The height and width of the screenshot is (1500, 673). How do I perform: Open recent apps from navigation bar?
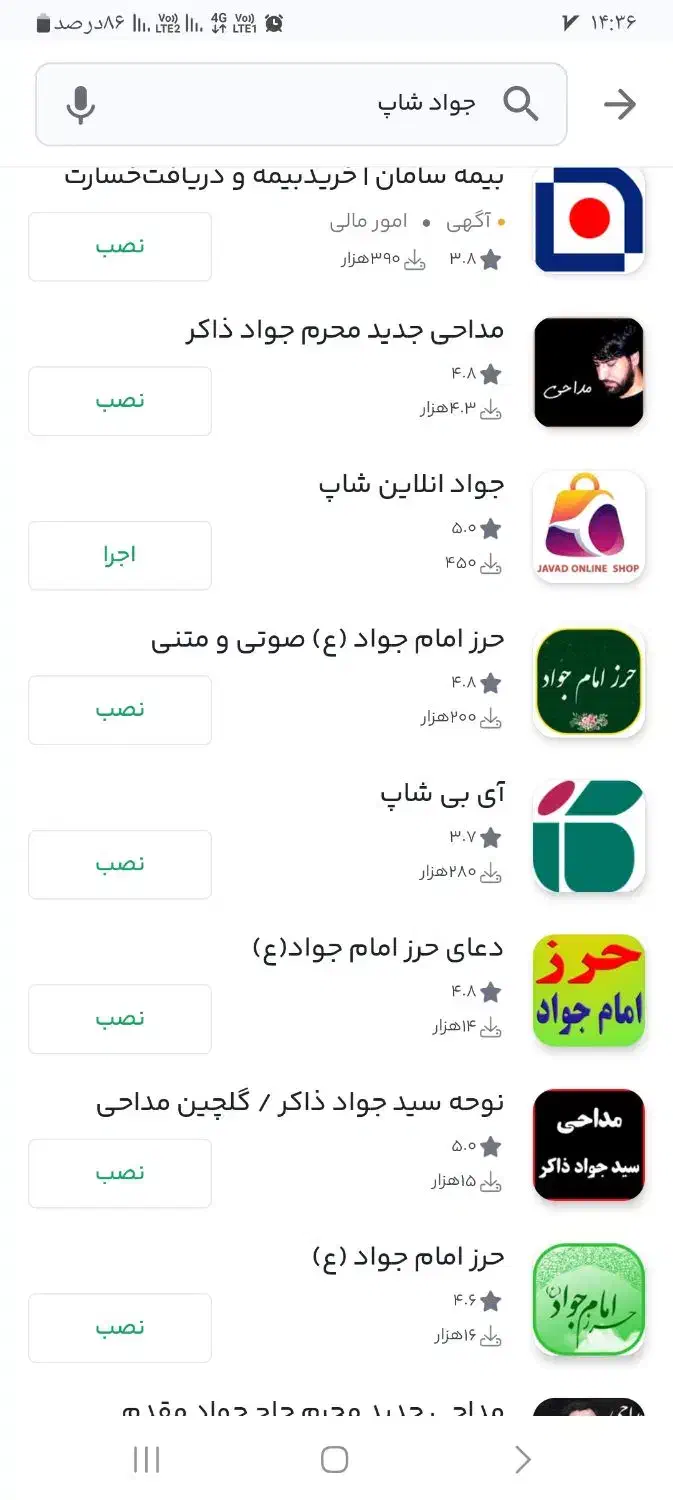pos(146,1460)
